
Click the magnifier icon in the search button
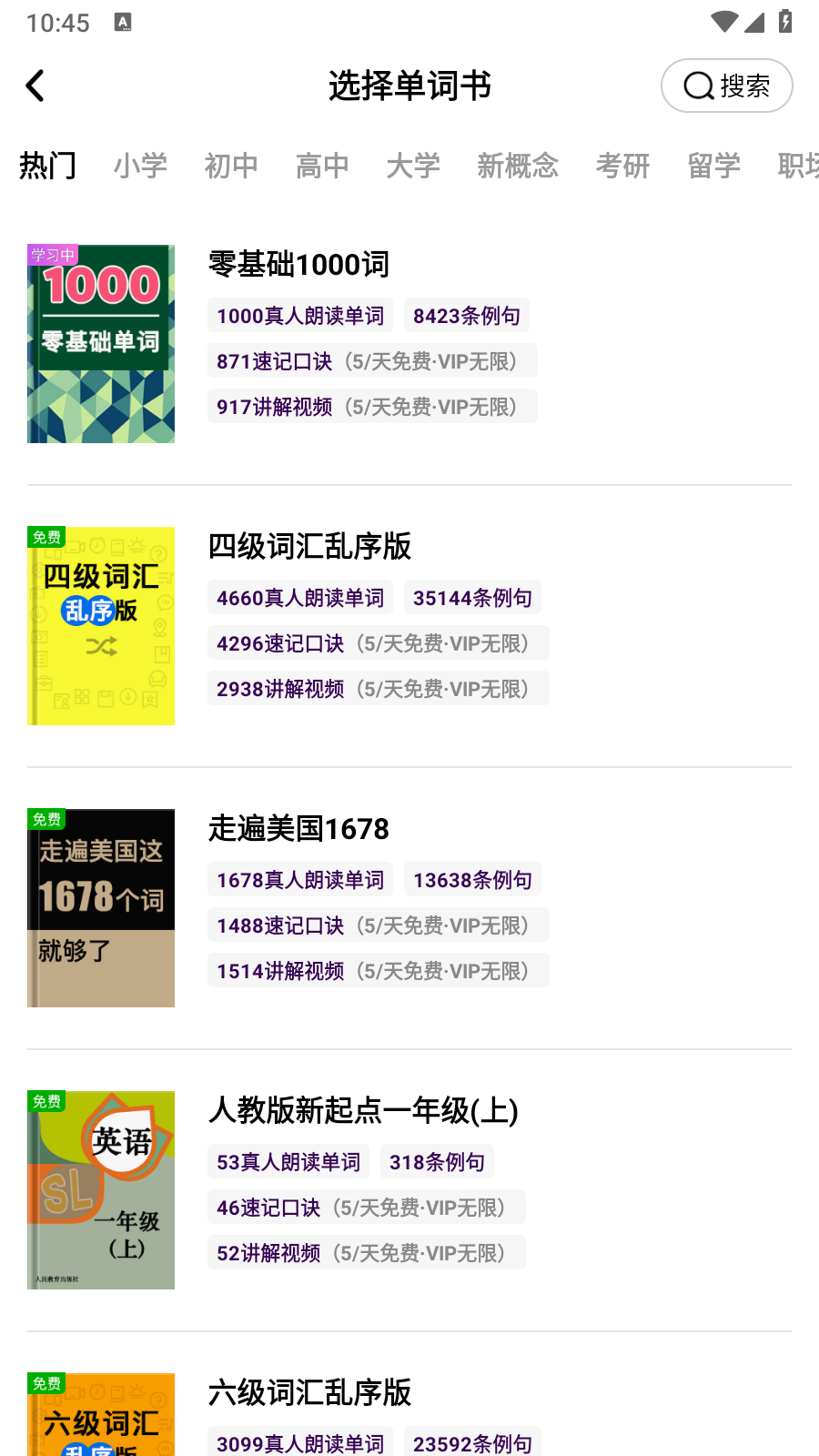pos(696,86)
